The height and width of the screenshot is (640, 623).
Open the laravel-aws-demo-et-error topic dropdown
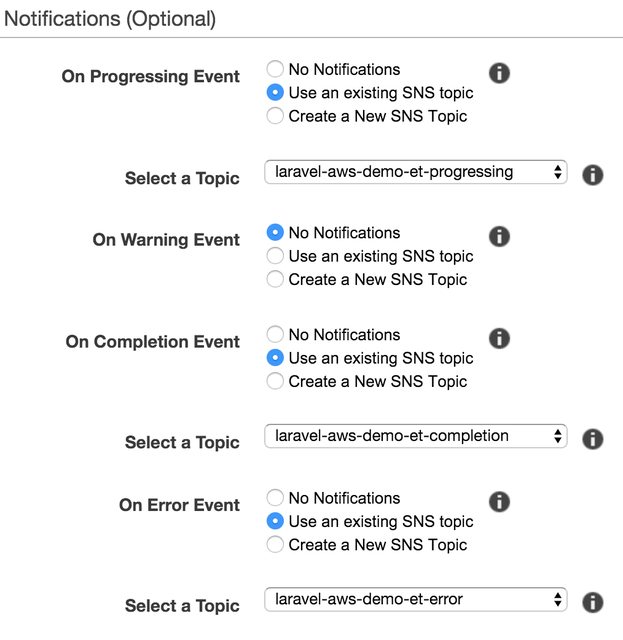click(416, 599)
